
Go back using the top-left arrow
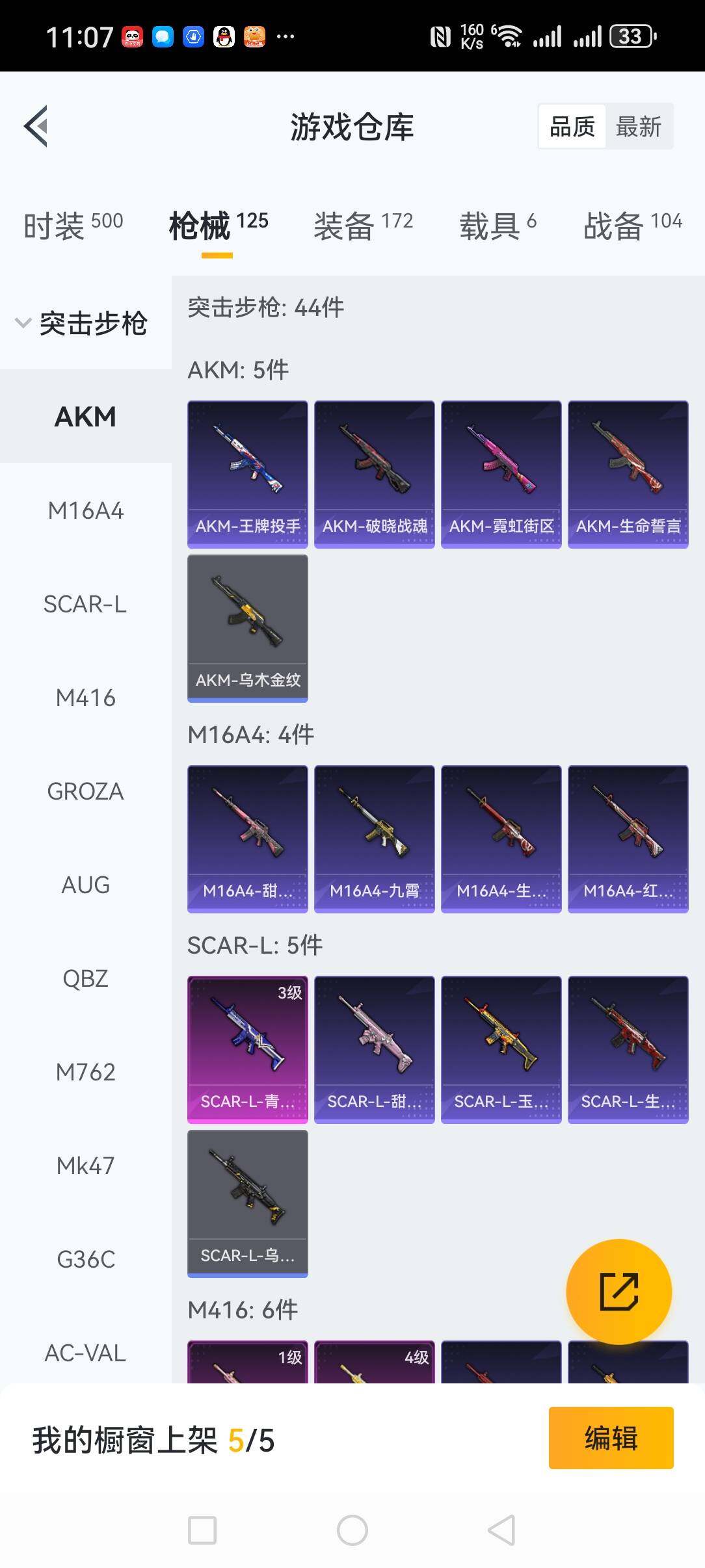click(36, 126)
